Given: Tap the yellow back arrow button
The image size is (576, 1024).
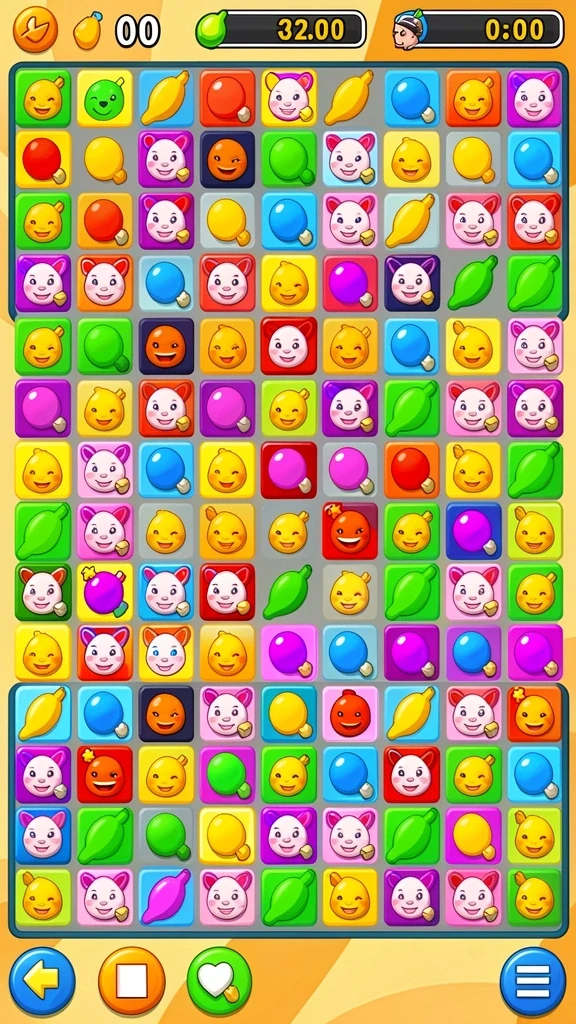Looking at the screenshot, I should 42,980.
